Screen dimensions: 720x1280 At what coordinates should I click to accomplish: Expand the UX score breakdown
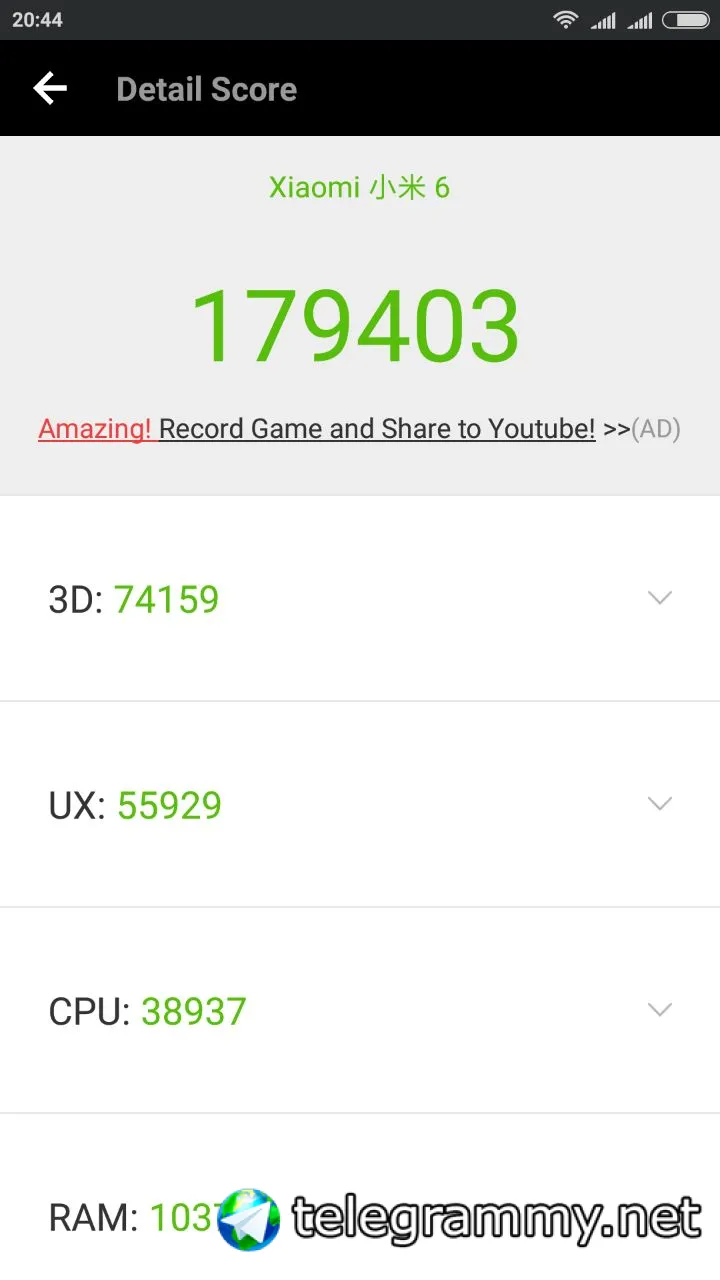pyautogui.click(x=659, y=804)
